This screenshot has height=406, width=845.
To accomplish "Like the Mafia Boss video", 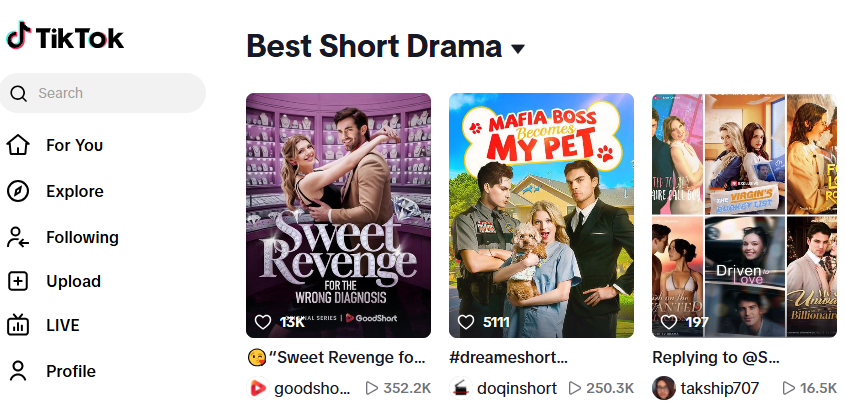I will (466, 322).
